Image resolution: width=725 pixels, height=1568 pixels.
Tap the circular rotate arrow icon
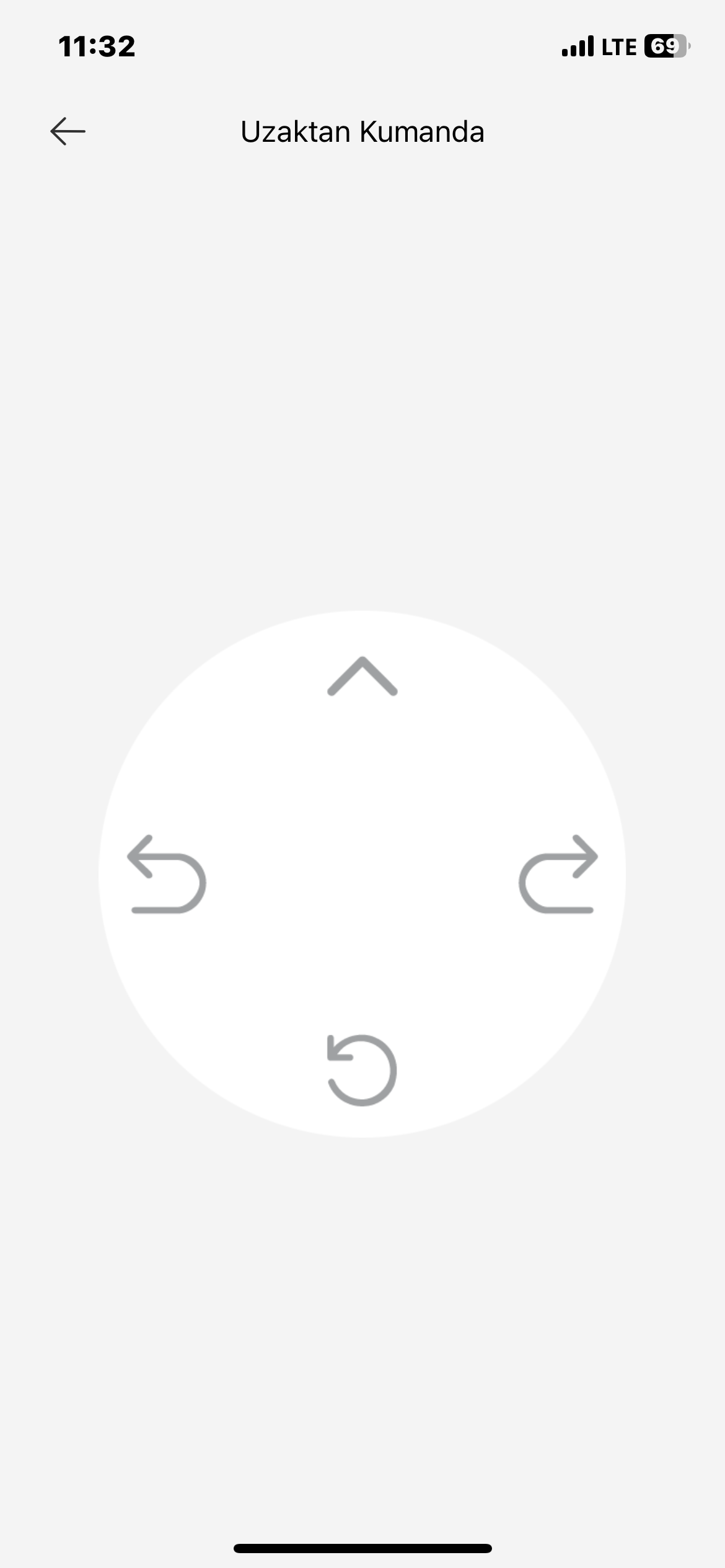[x=362, y=1070]
